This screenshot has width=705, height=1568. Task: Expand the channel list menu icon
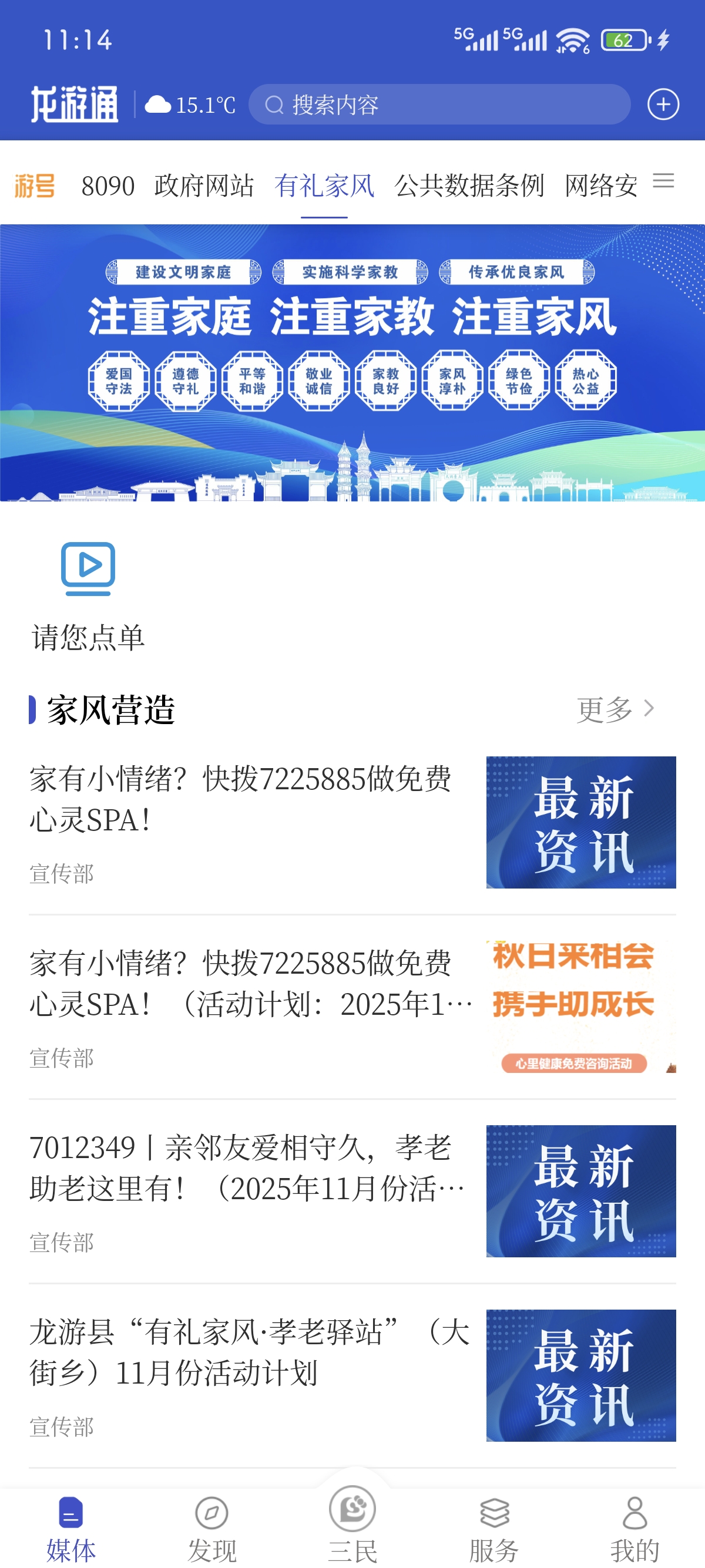click(x=663, y=181)
